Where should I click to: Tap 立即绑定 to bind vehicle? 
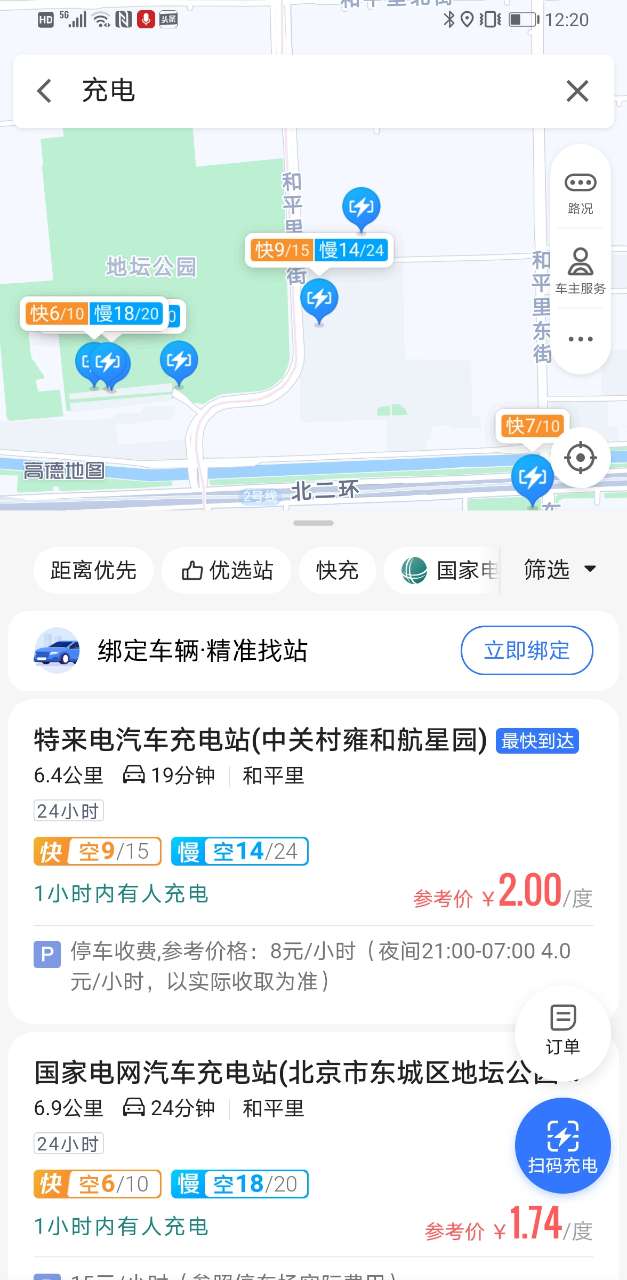(526, 651)
